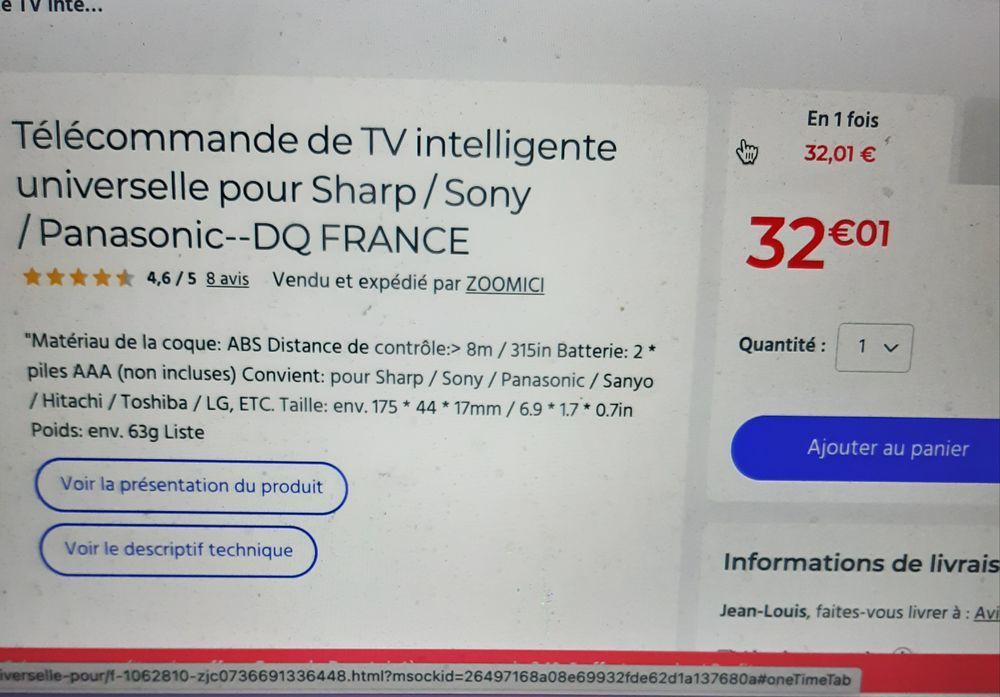Open the quantity dropdown
This screenshot has width=1000, height=697.
pos(873,347)
